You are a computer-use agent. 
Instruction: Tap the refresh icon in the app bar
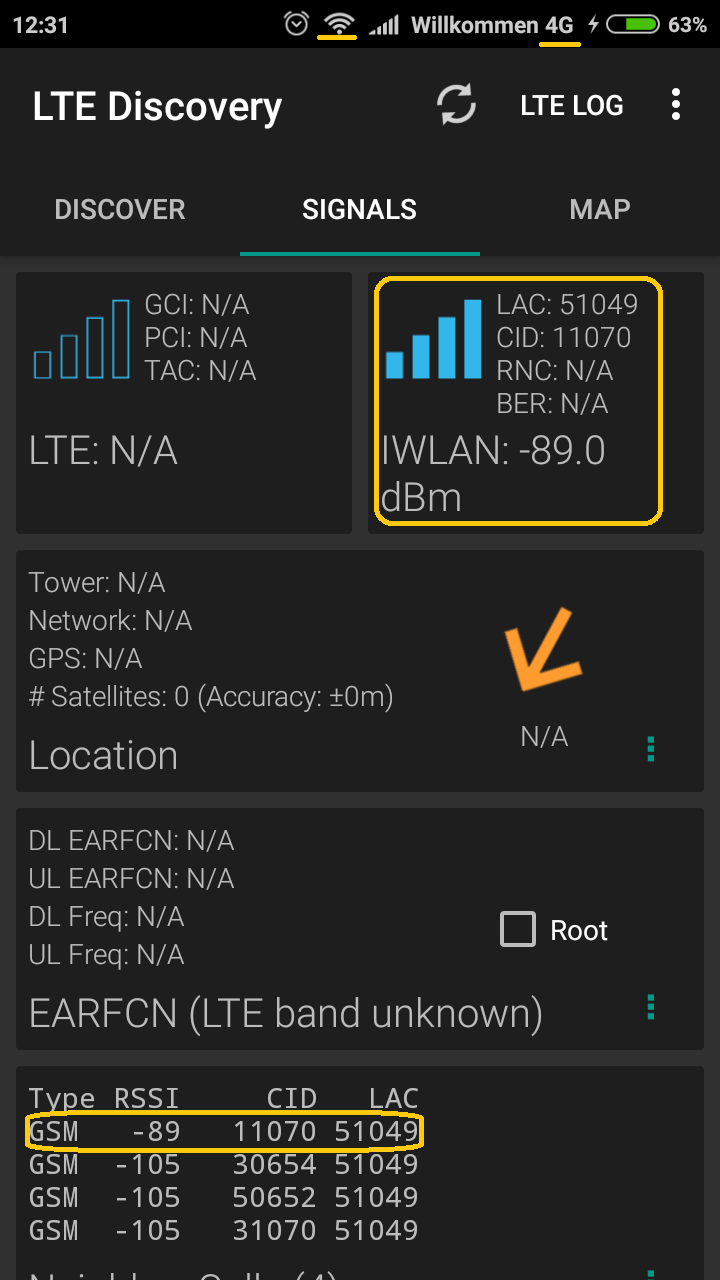pos(457,105)
